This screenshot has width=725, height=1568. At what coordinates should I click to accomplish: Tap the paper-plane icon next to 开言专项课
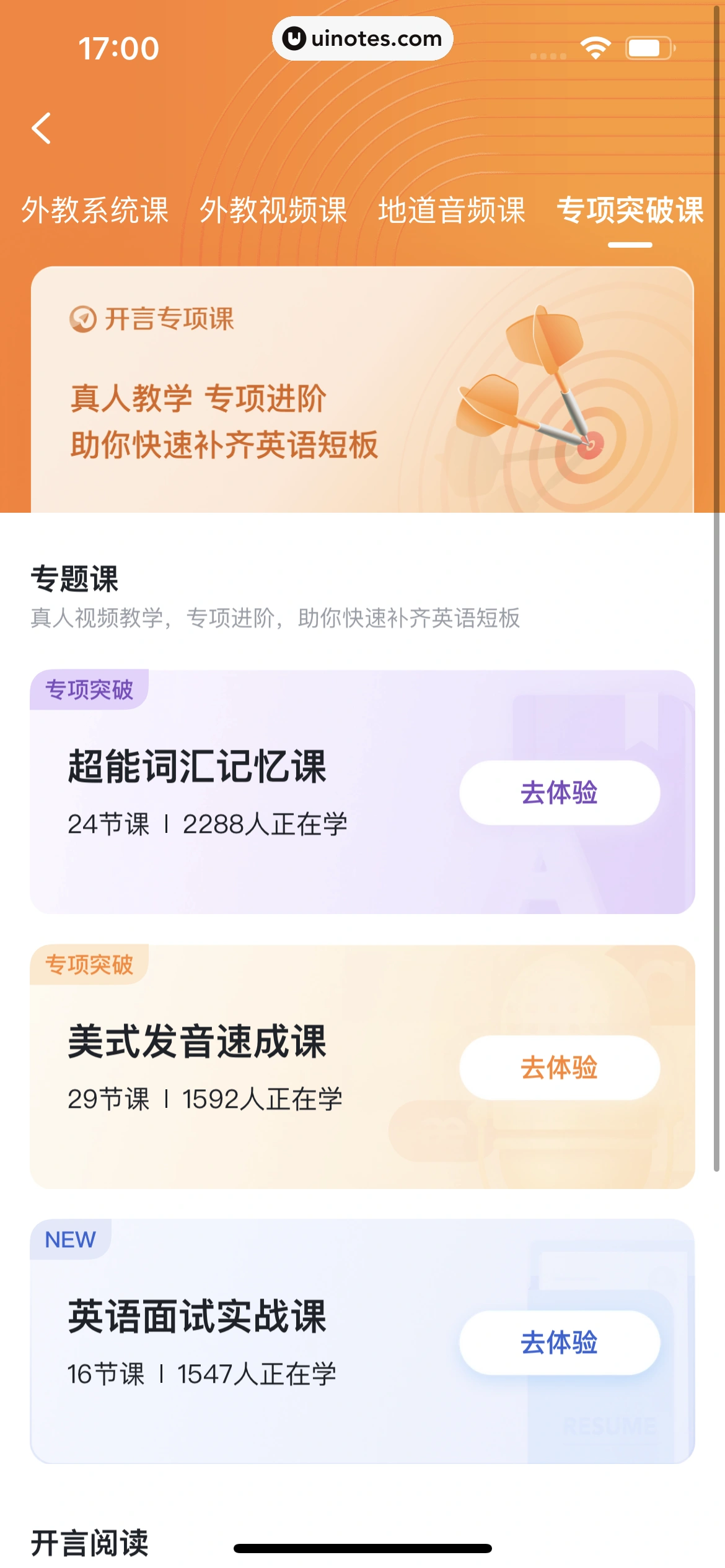pos(84,319)
